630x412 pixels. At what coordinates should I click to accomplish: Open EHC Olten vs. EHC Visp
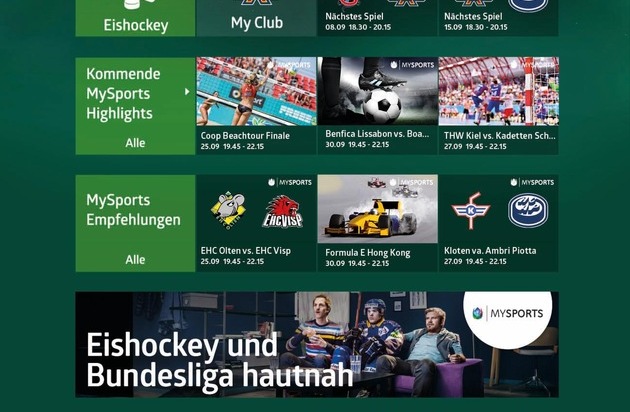pos(256,222)
